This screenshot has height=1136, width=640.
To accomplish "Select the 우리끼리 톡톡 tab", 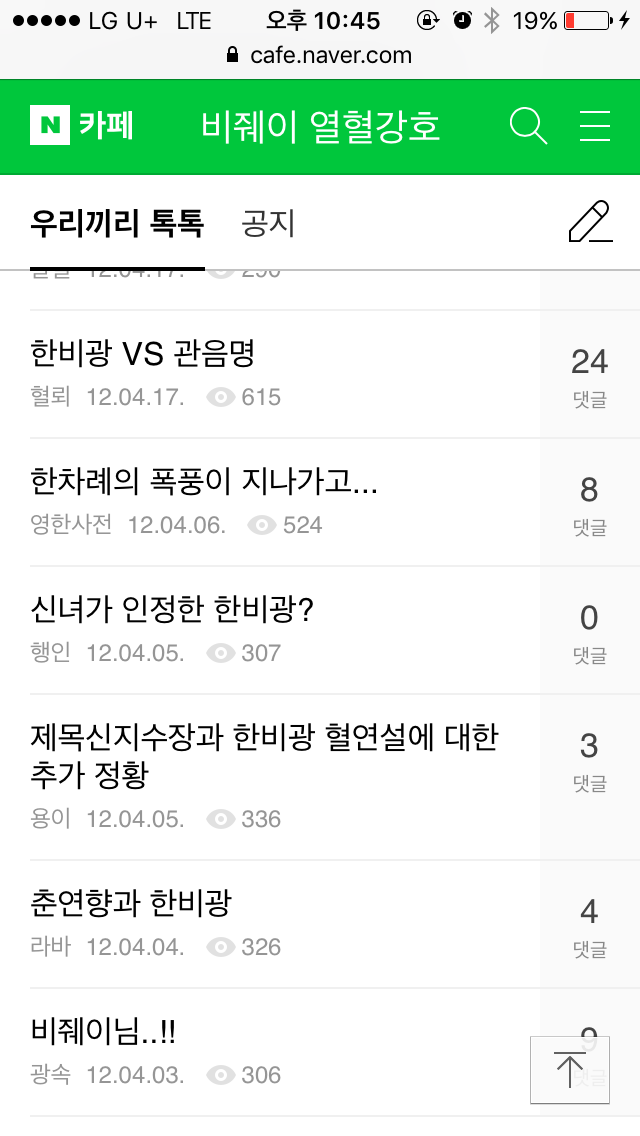I will pyautogui.click(x=117, y=223).
